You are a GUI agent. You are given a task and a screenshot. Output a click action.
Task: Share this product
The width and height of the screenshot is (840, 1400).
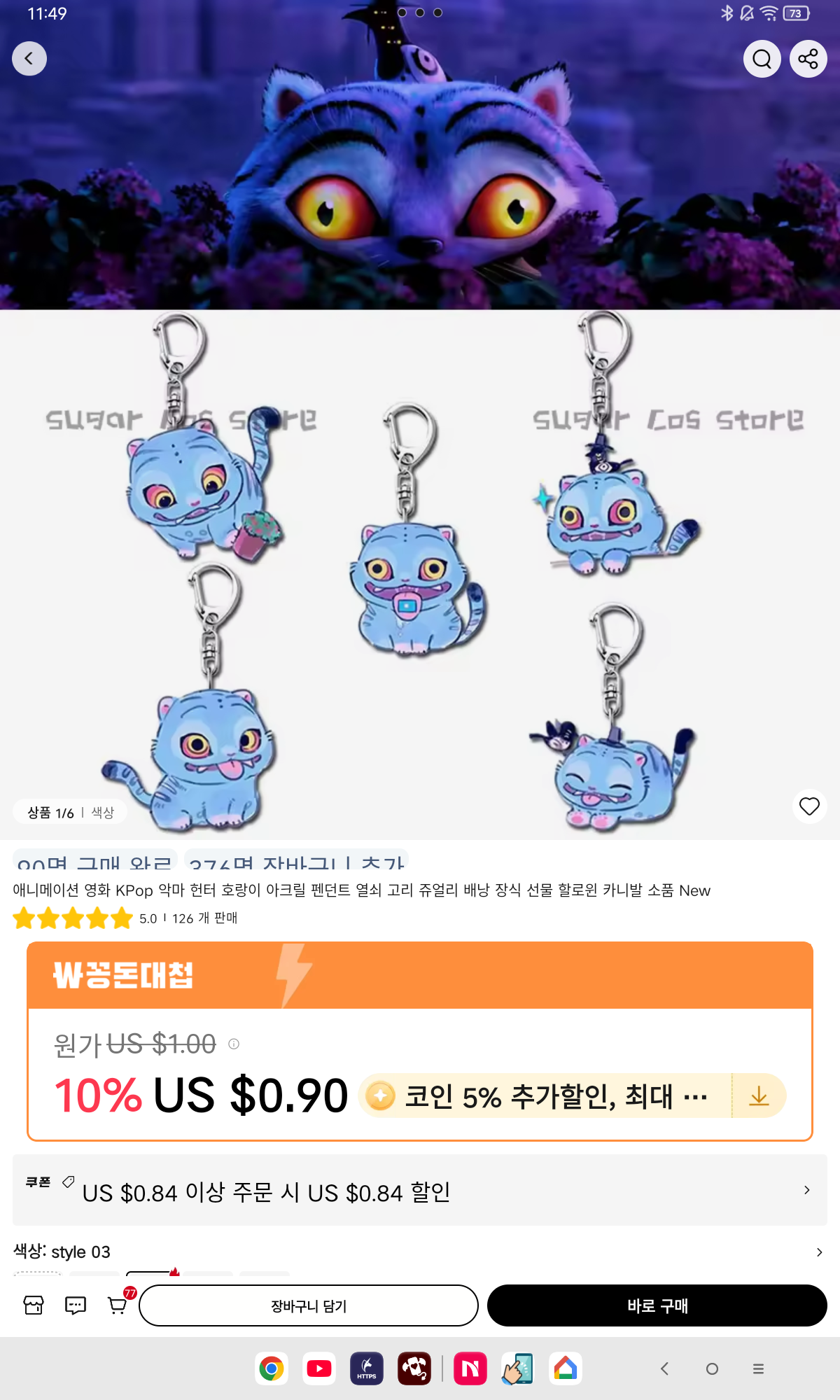tap(808, 59)
